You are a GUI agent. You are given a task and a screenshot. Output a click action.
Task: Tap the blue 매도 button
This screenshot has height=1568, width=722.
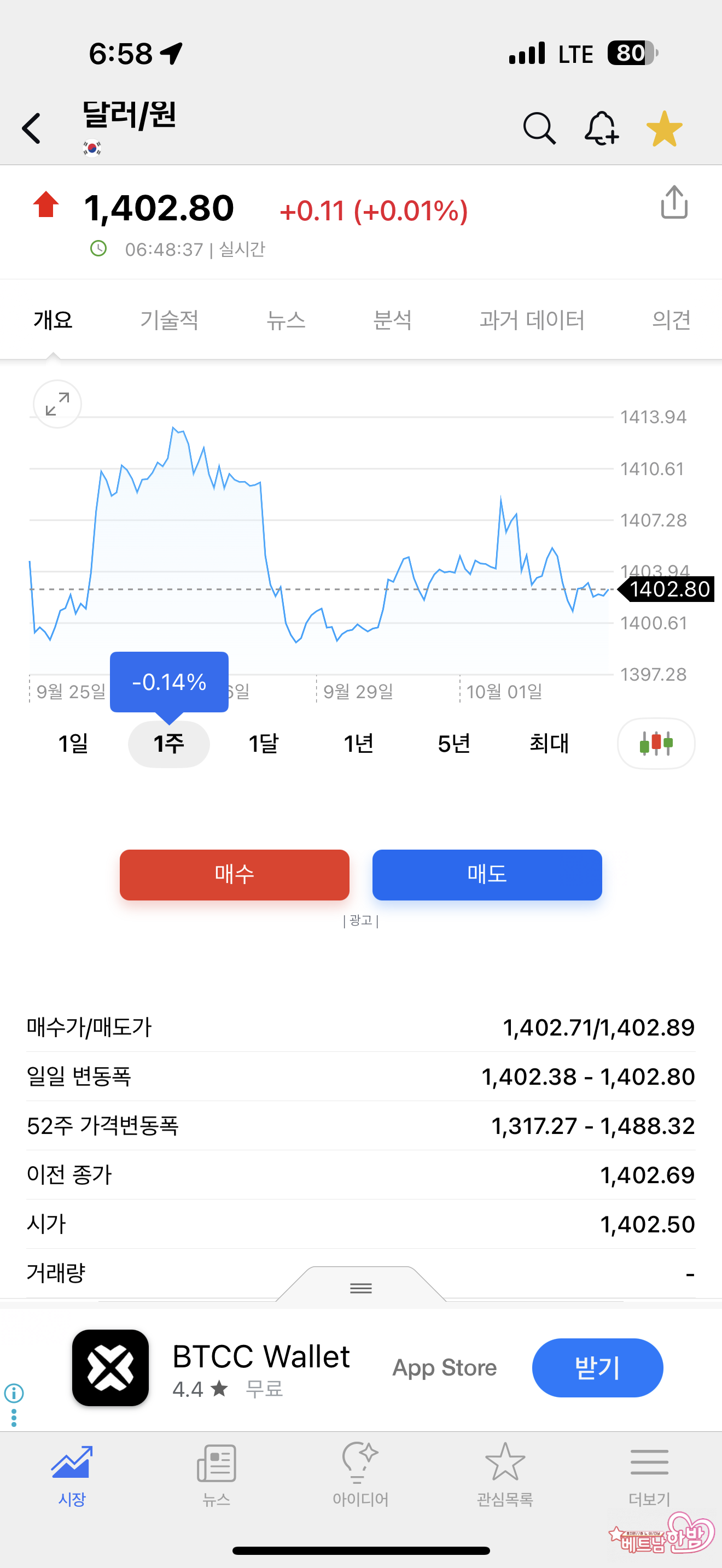487,875
